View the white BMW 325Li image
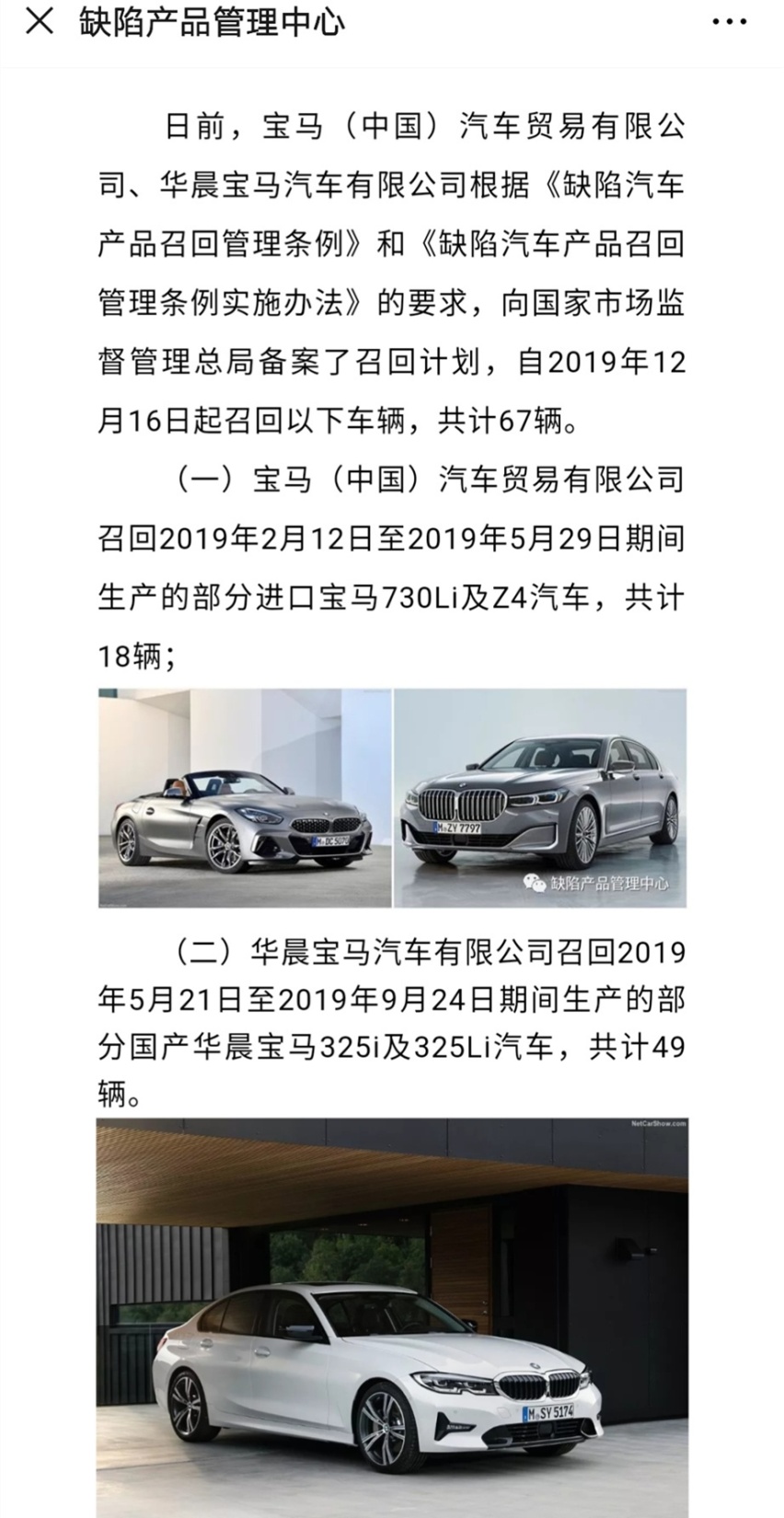The image size is (784, 1518). point(392,1316)
